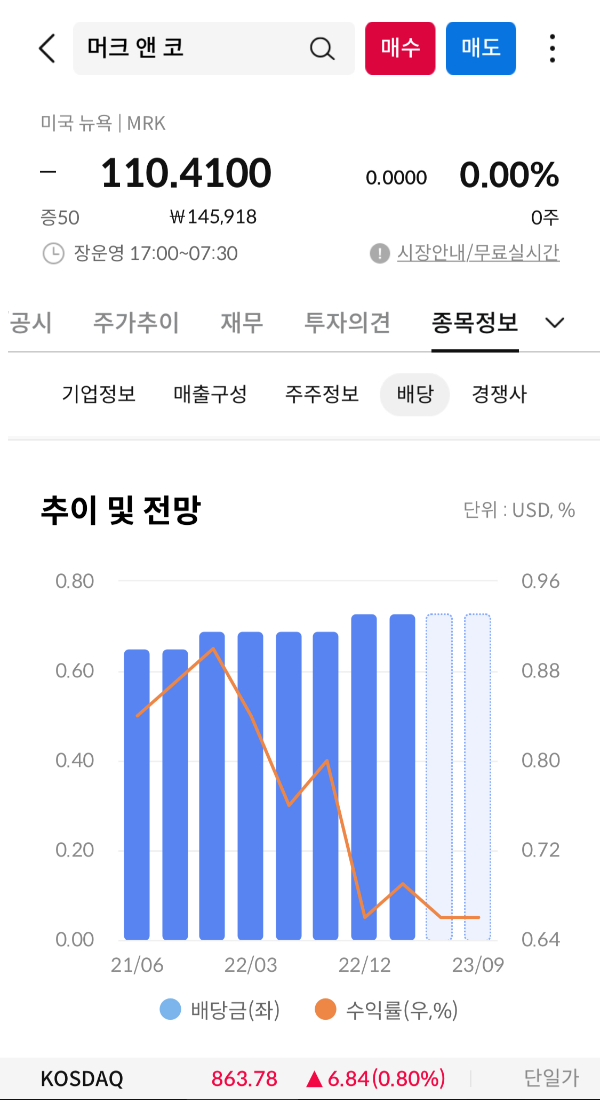Select the 경쟁사 sub-tab
This screenshot has height=1100, width=600.
(x=500, y=394)
